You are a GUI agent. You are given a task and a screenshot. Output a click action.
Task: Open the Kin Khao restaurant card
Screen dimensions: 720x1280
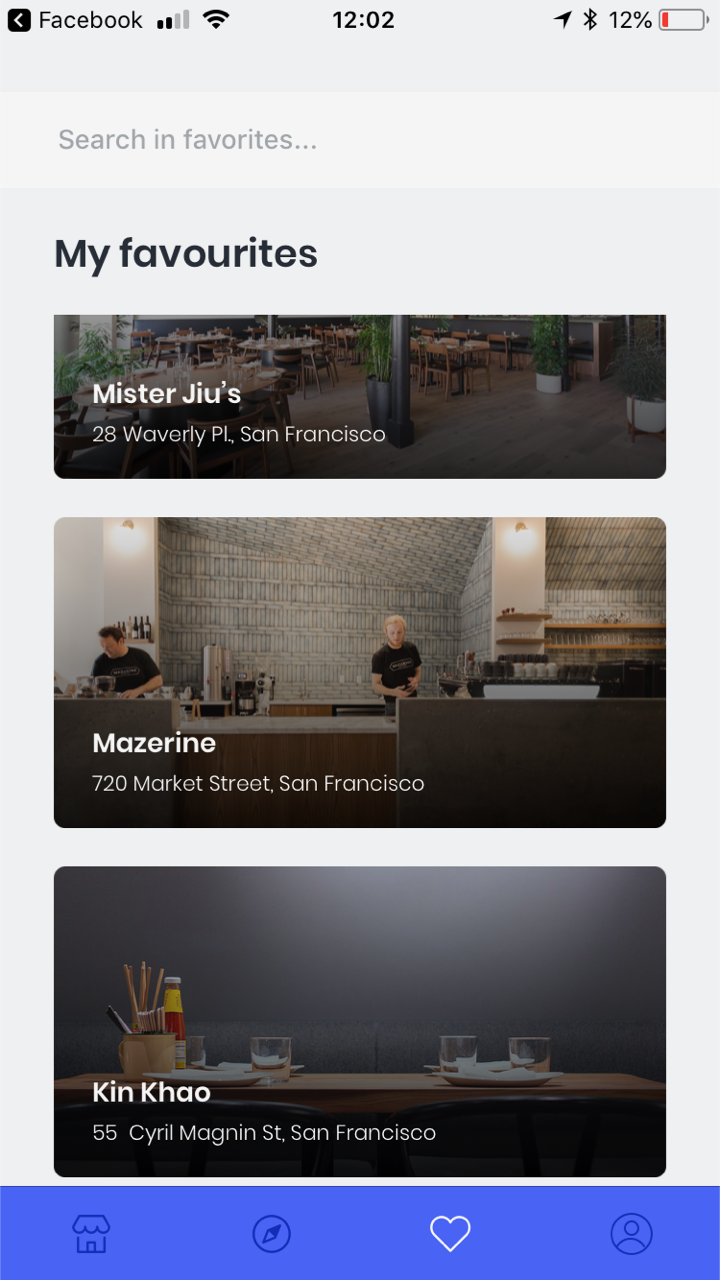[360, 1021]
